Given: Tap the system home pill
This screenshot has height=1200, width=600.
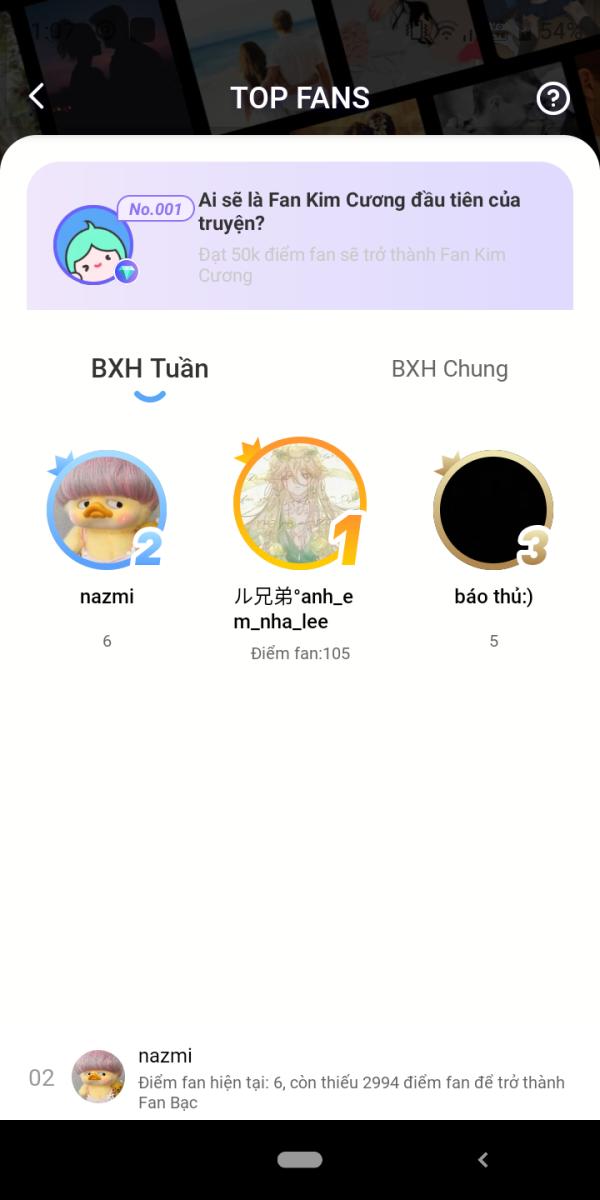Looking at the screenshot, I should 300,1160.
